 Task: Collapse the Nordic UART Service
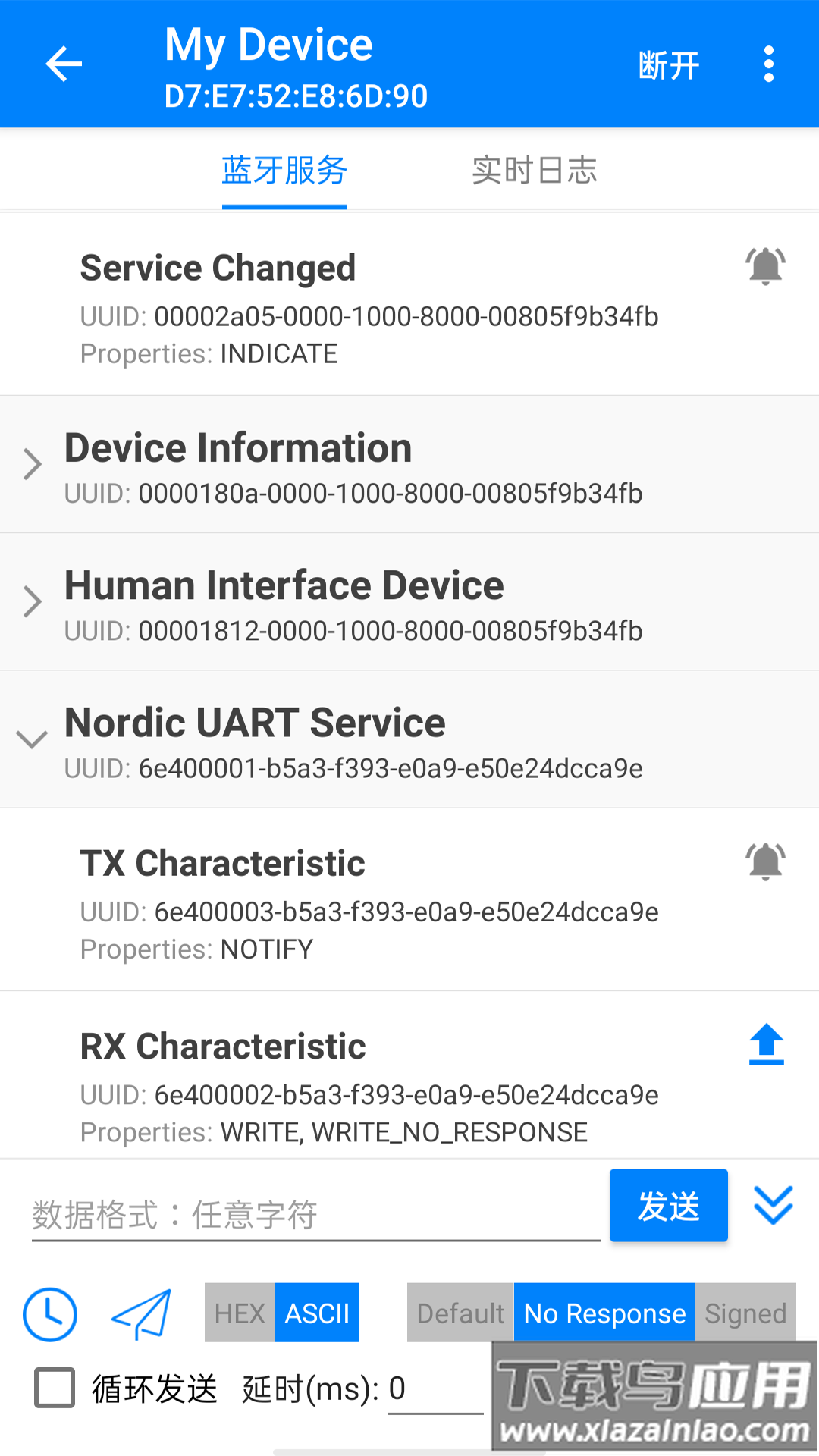click(x=31, y=739)
